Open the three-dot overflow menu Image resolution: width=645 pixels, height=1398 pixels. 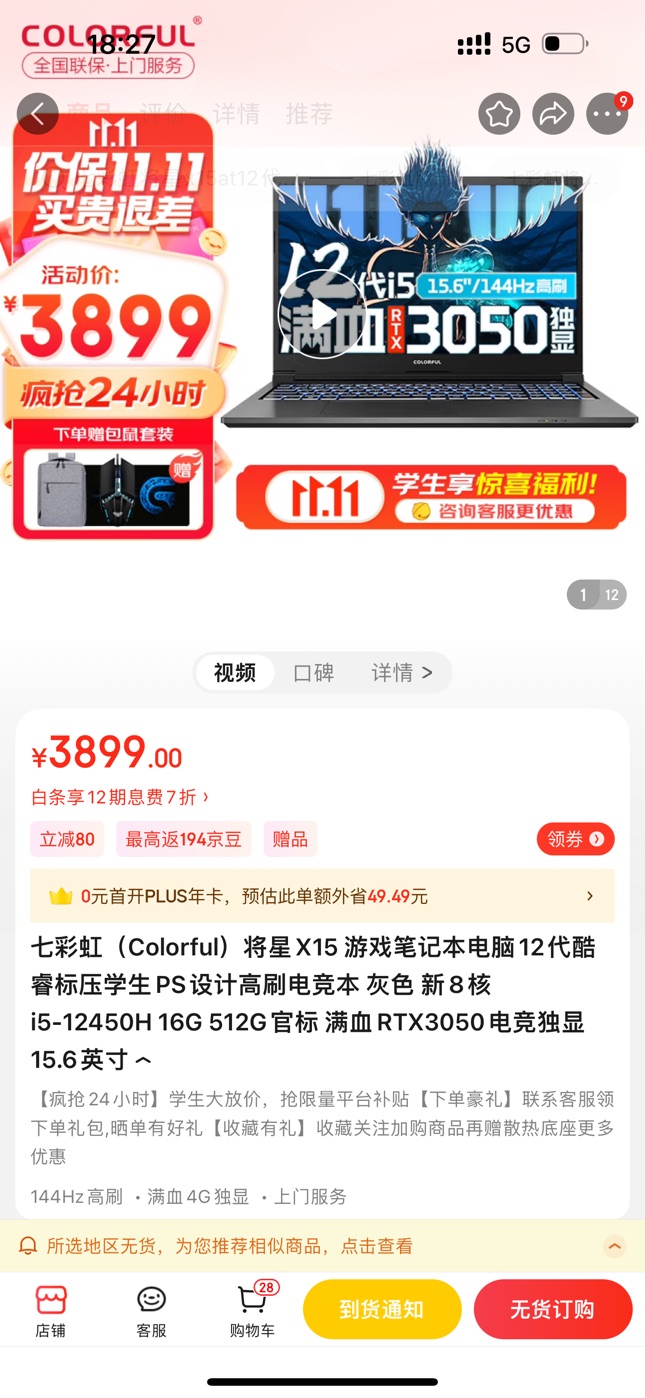pyautogui.click(x=607, y=115)
